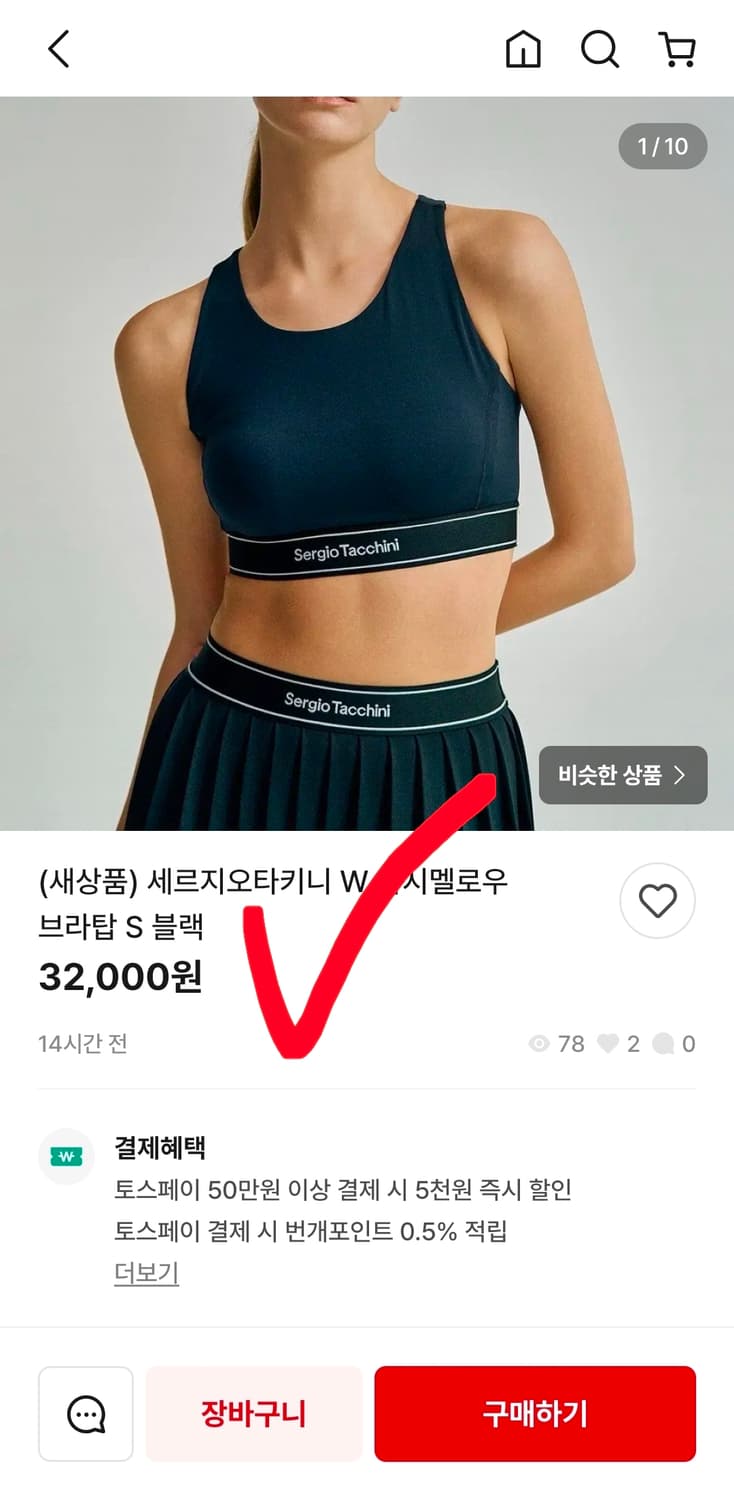
Task: Tap the 14시간 전 listing timestamp
Action: point(83,1044)
